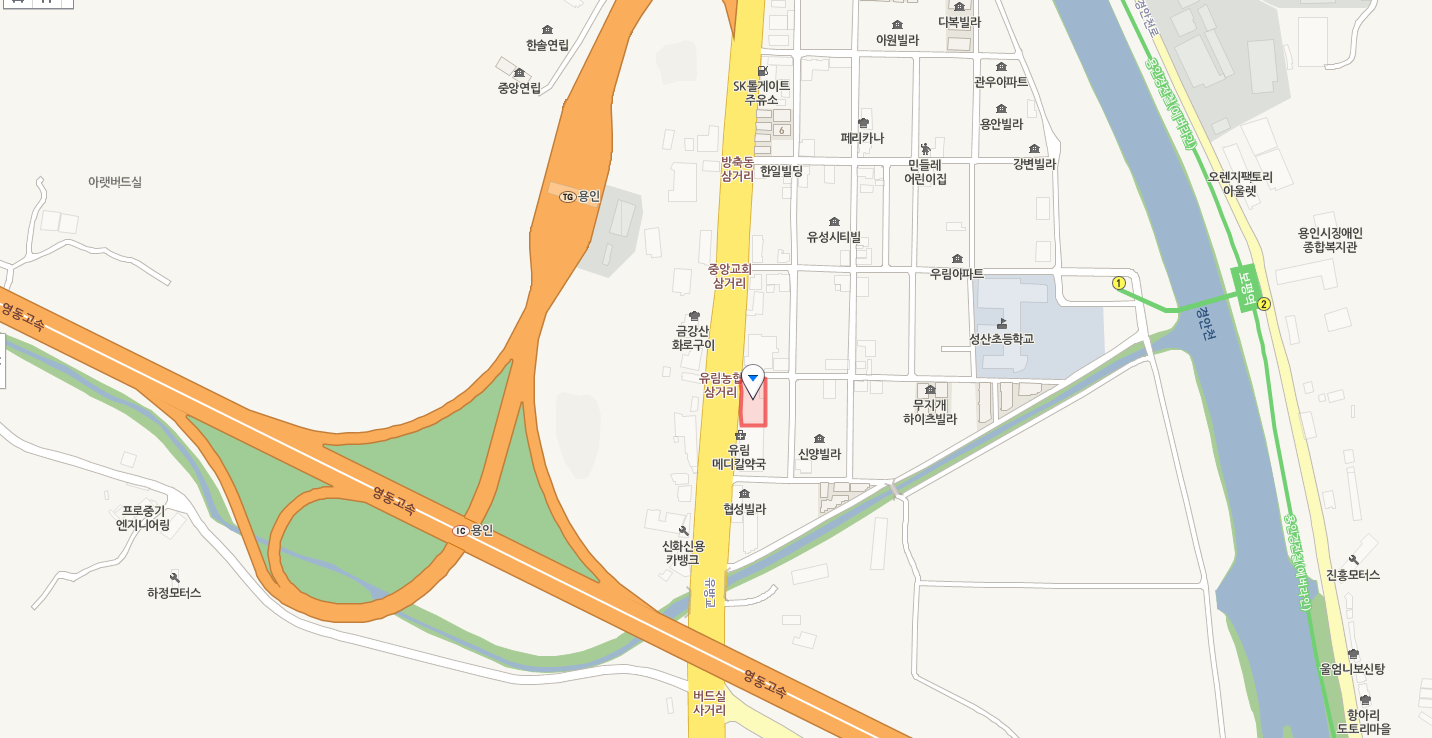Open the 하정모터스 marker

tap(175, 577)
